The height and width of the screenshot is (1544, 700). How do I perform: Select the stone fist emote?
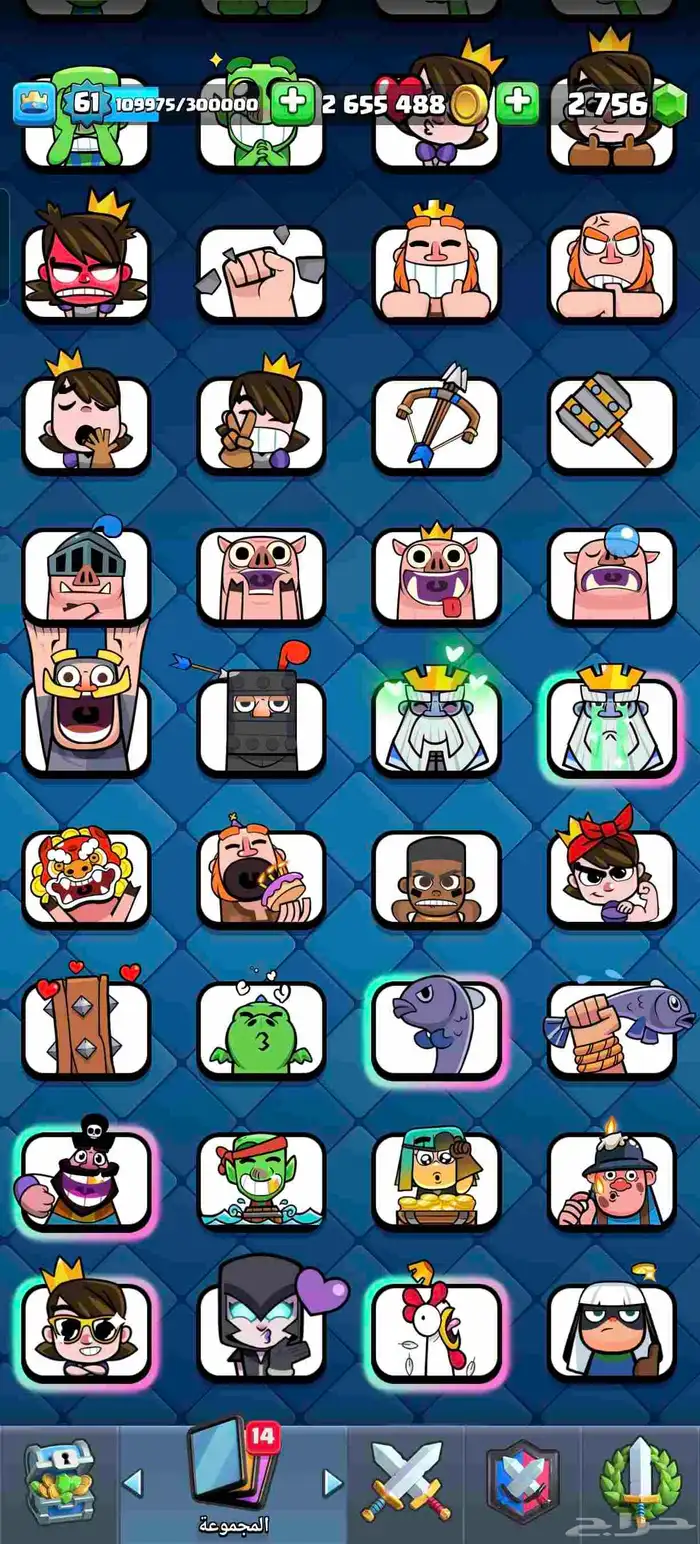pyautogui.click(x=261, y=272)
